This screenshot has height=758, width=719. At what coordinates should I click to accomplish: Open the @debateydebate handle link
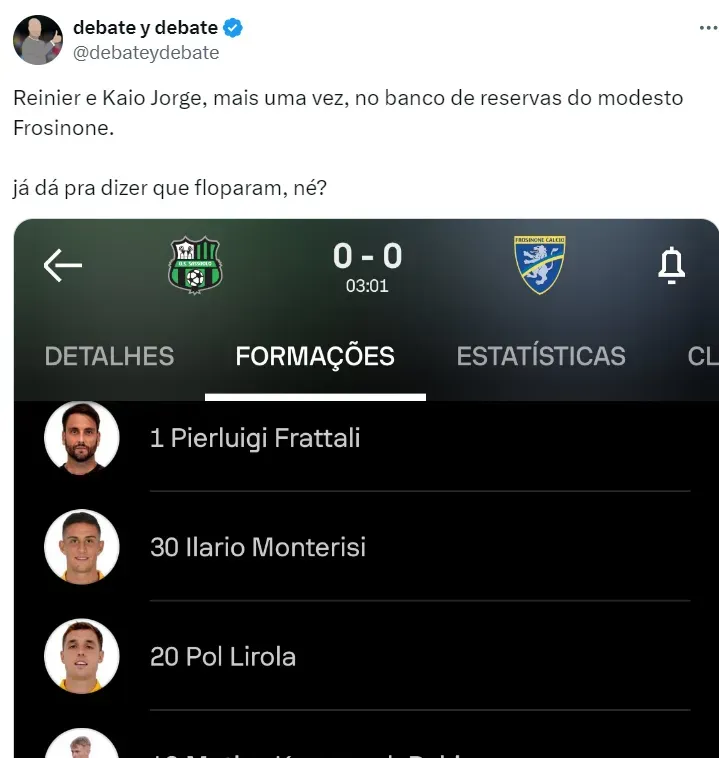(146, 53)
